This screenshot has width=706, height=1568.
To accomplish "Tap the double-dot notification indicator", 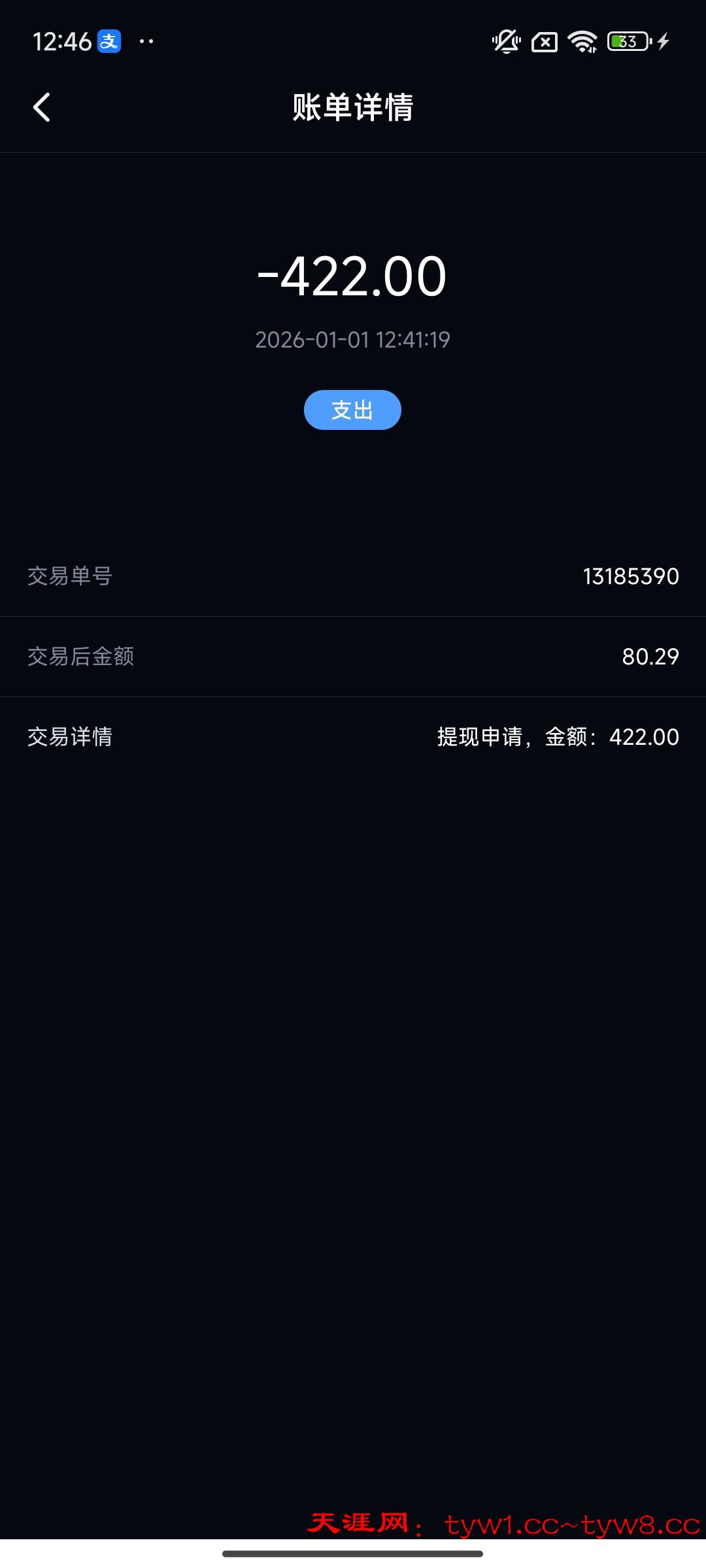I will 145,42.
